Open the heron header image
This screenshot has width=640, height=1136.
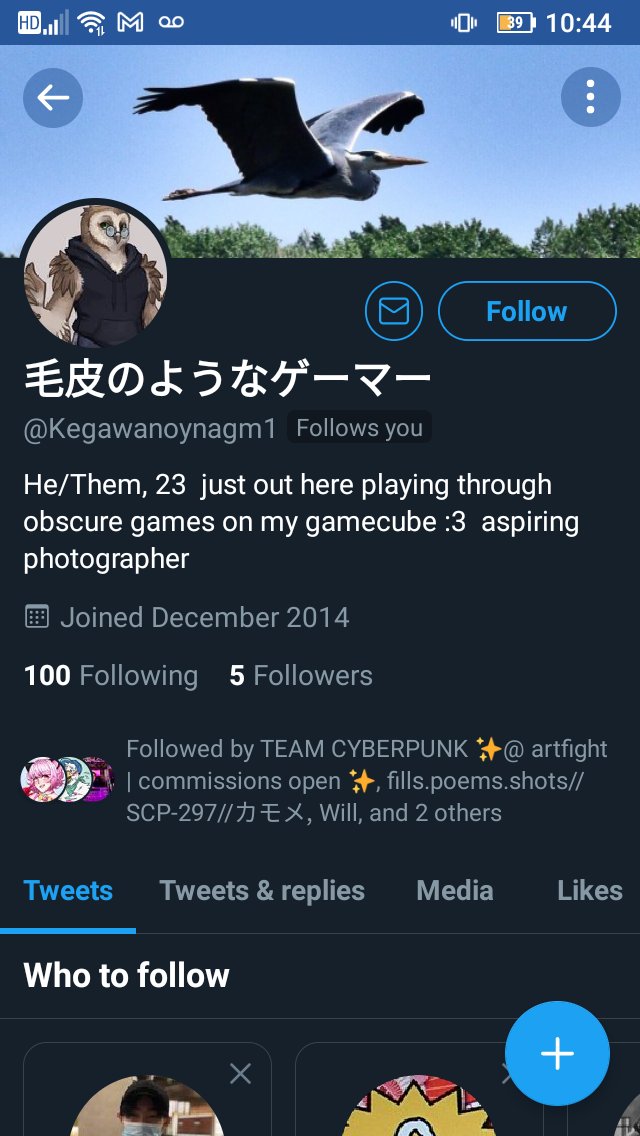pos(320,150)
